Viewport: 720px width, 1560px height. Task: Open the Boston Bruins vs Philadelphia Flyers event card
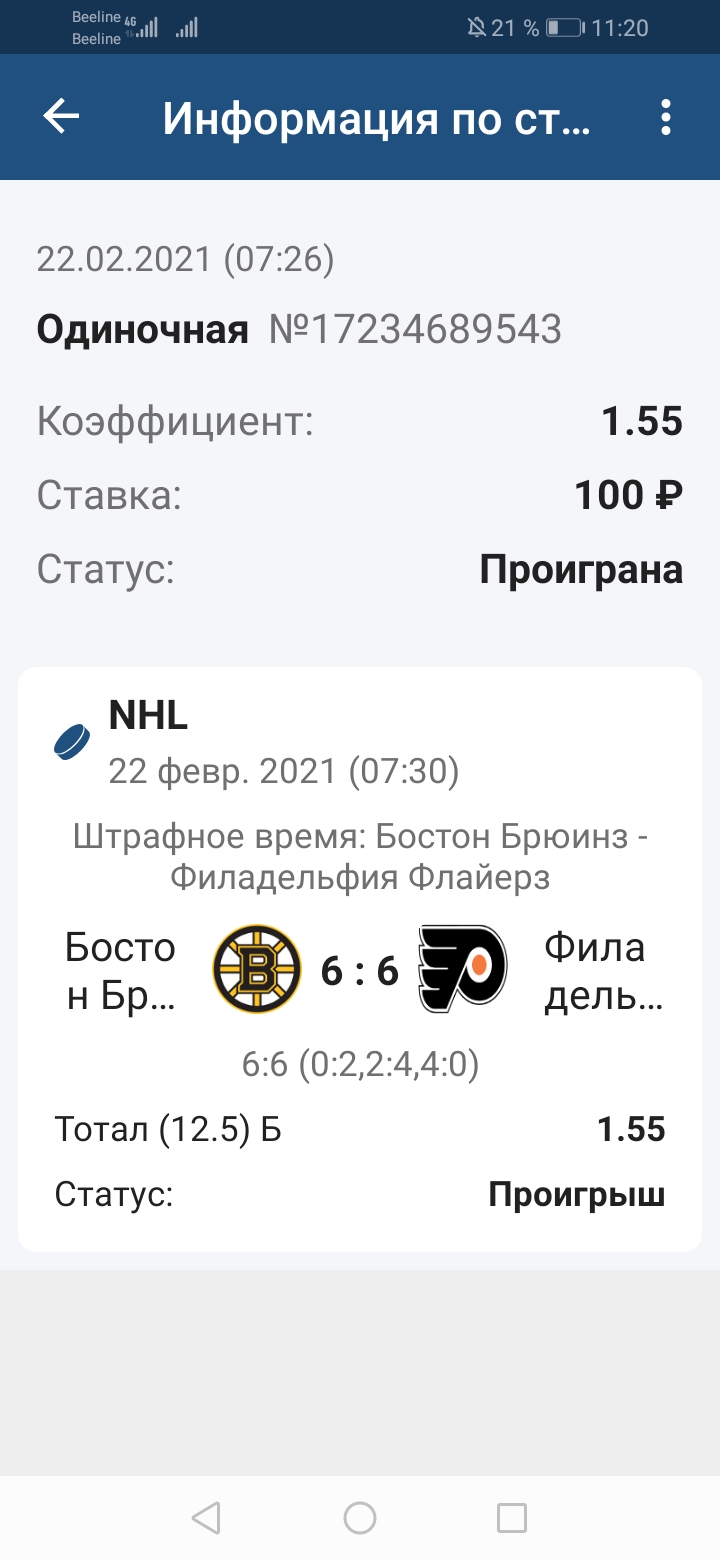point(360,958)
